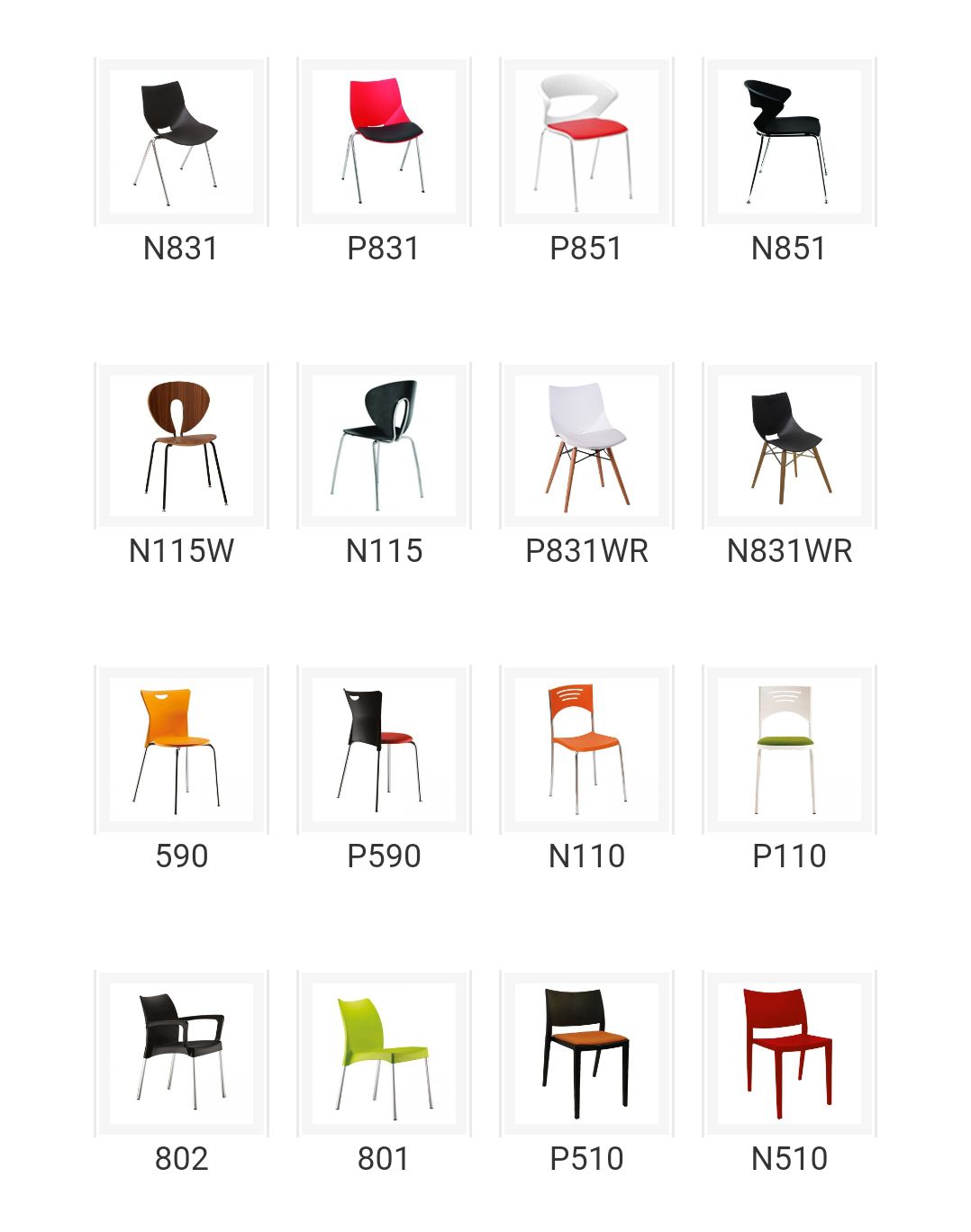Open the N115 chair item
The width and height of the screenshot is (971, 1232).
[384, 445]
